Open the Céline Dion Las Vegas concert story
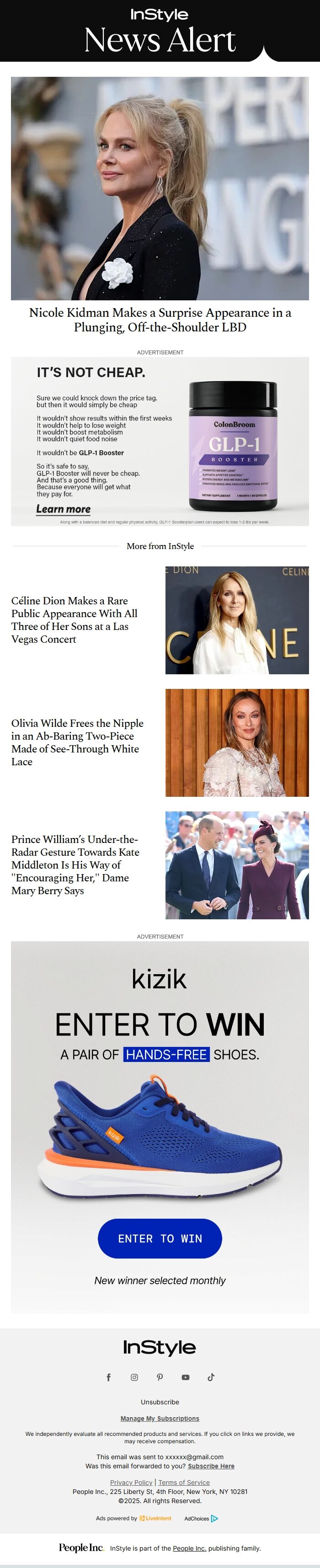This screenshot has height=1568, width=320. pyautogui.click(x=74, y=619)
